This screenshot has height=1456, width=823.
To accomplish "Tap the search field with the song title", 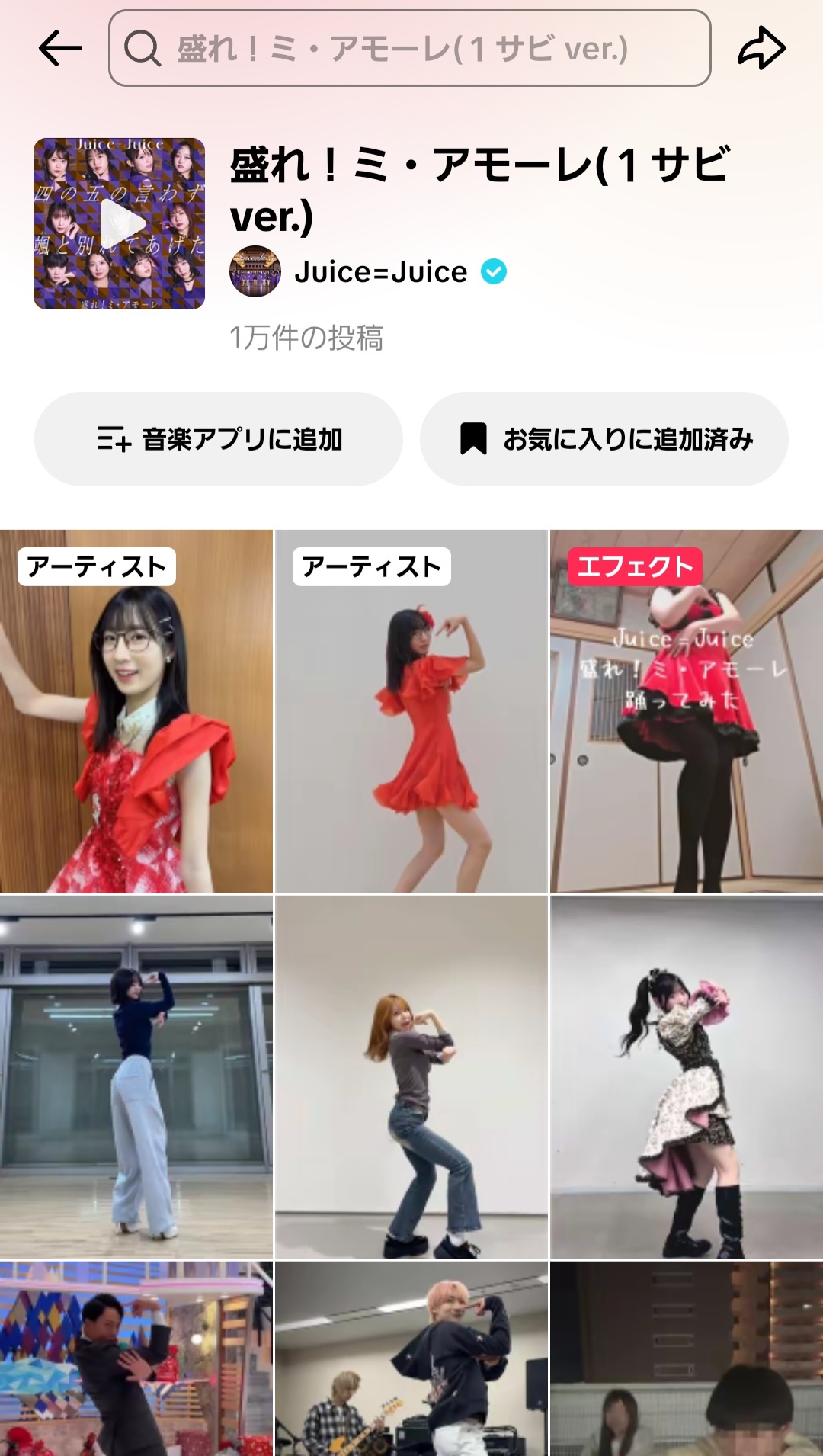I will (x=409, y=49).
